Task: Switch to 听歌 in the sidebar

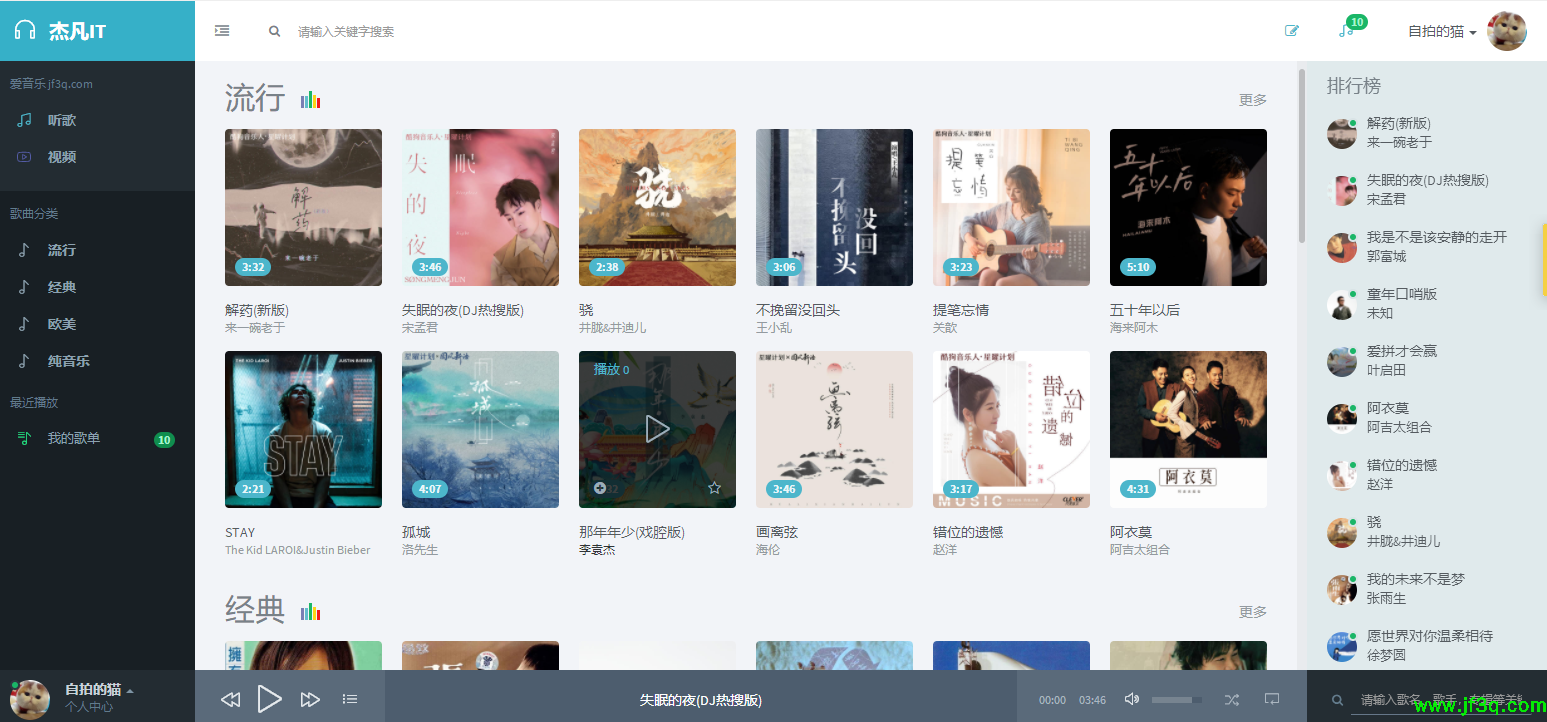Action: coord(62,120)
